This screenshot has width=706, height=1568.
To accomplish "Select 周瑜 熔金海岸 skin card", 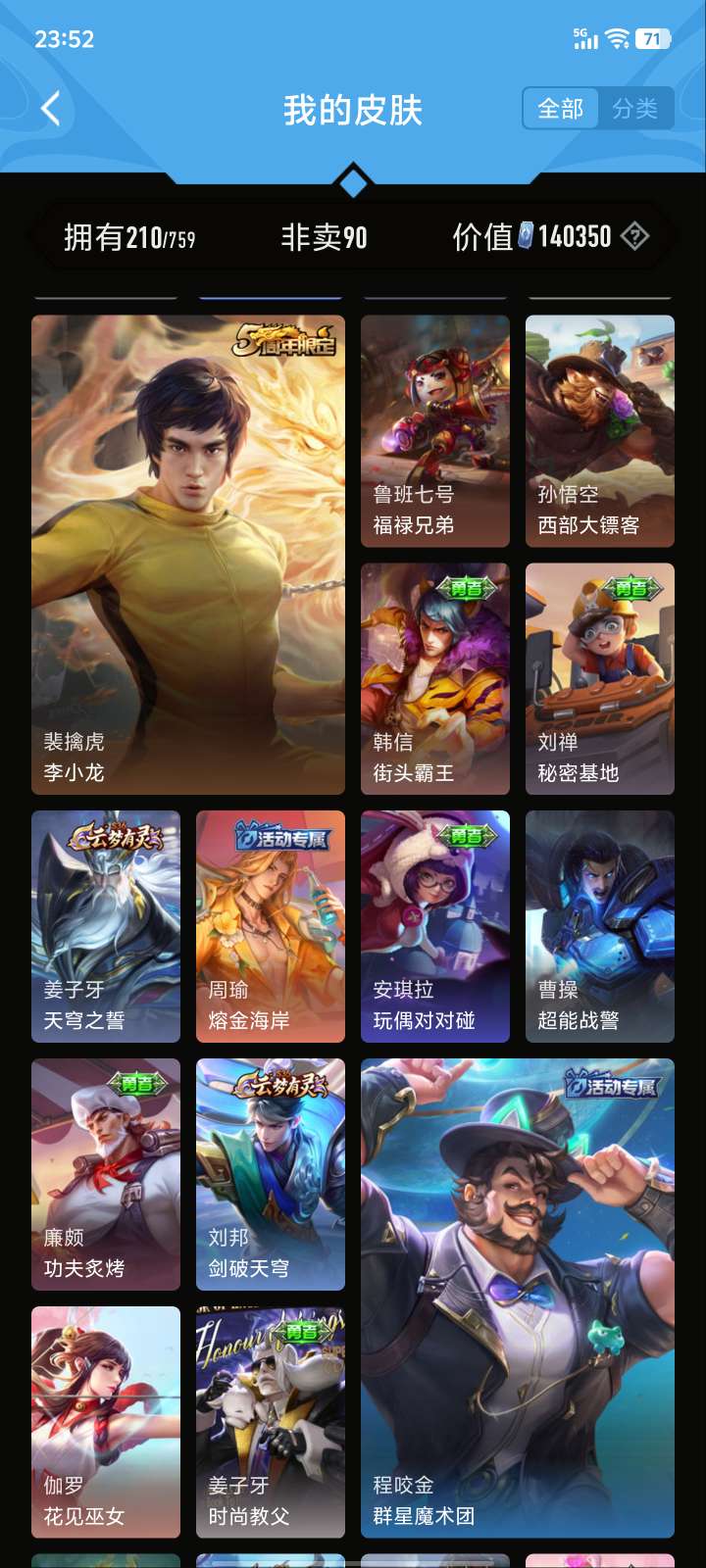I will pyautogui.click(x=271, y=926).
